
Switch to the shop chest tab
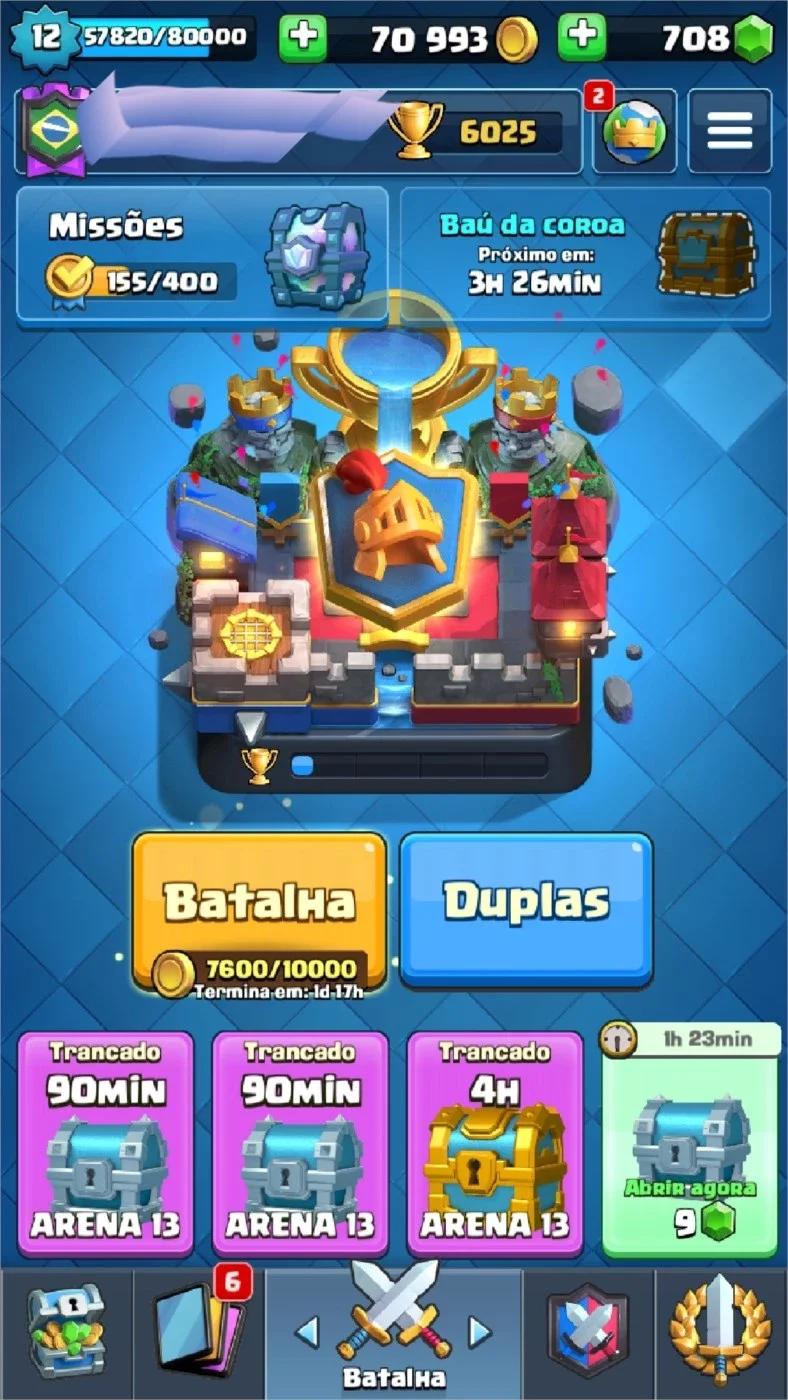66,1335
